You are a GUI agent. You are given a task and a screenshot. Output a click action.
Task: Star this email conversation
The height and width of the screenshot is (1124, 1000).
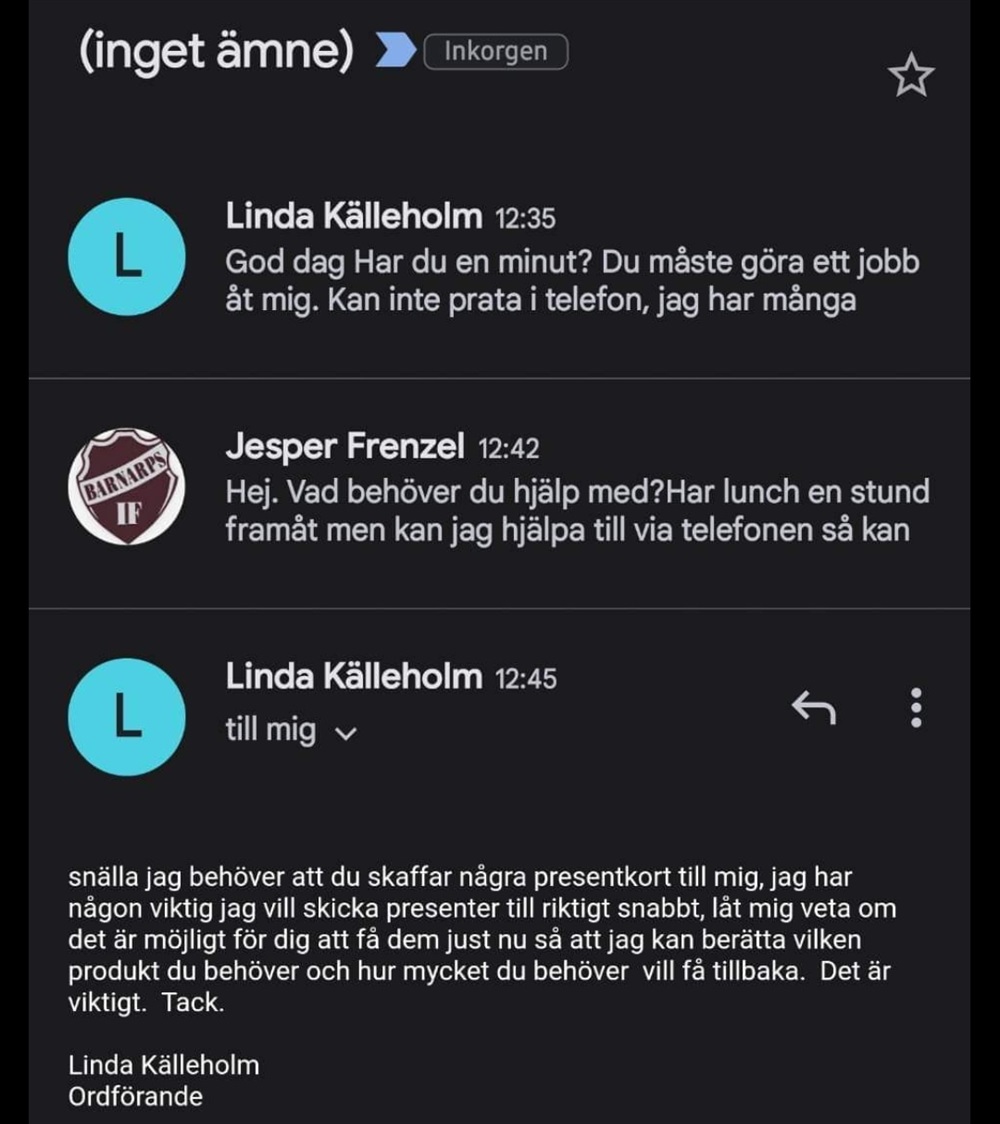pyautogui.click(x=910, y=76)
